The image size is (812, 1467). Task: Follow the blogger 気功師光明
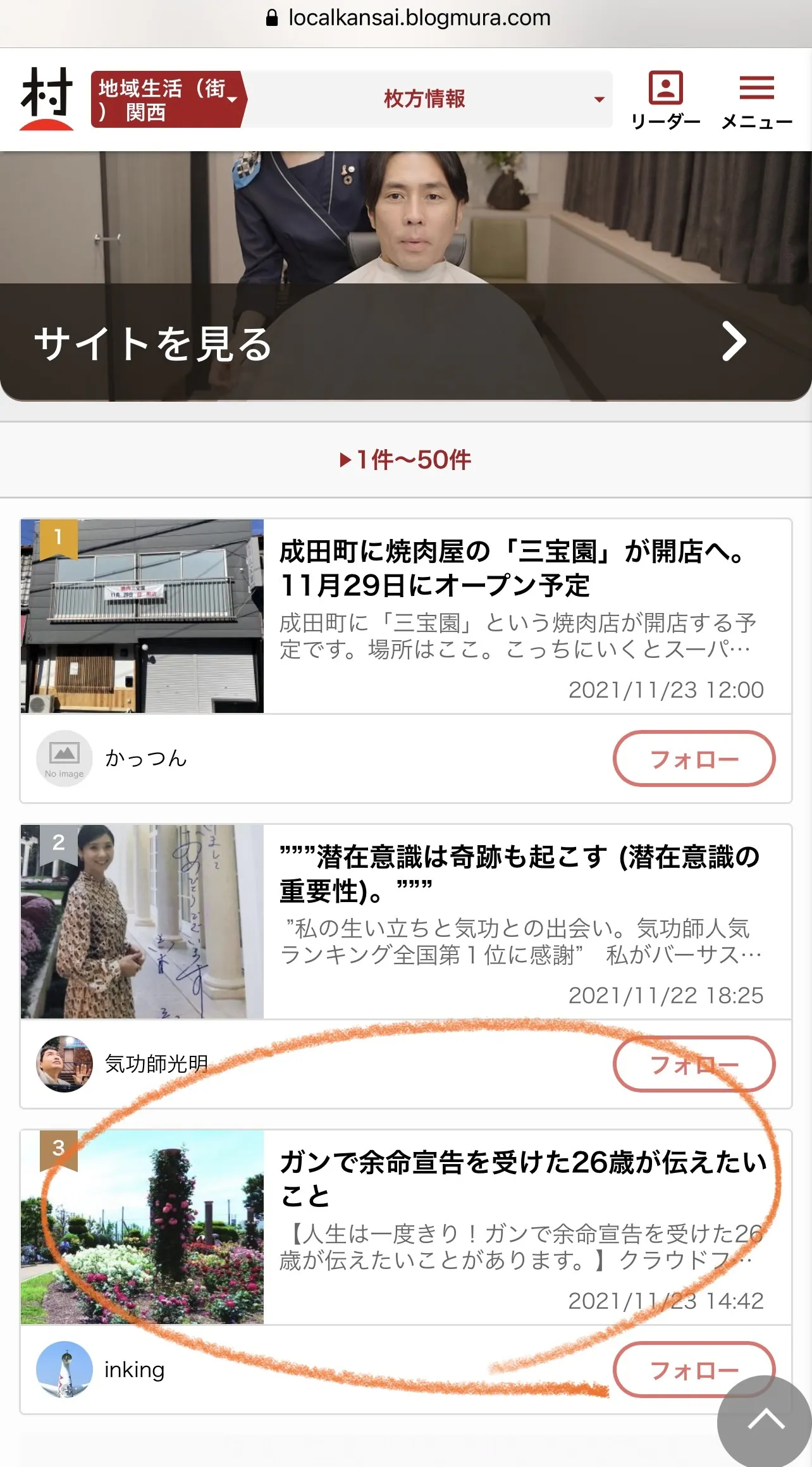click(694, 1064)
